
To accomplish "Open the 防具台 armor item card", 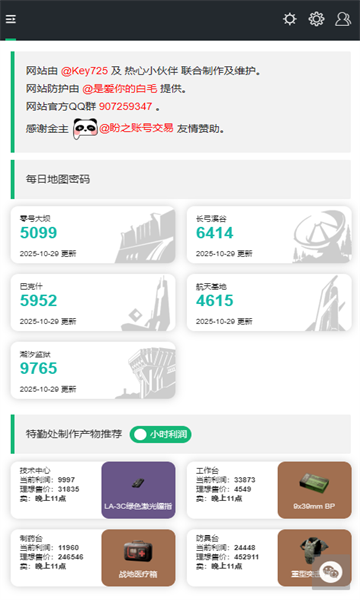I will tap(269, 558).
